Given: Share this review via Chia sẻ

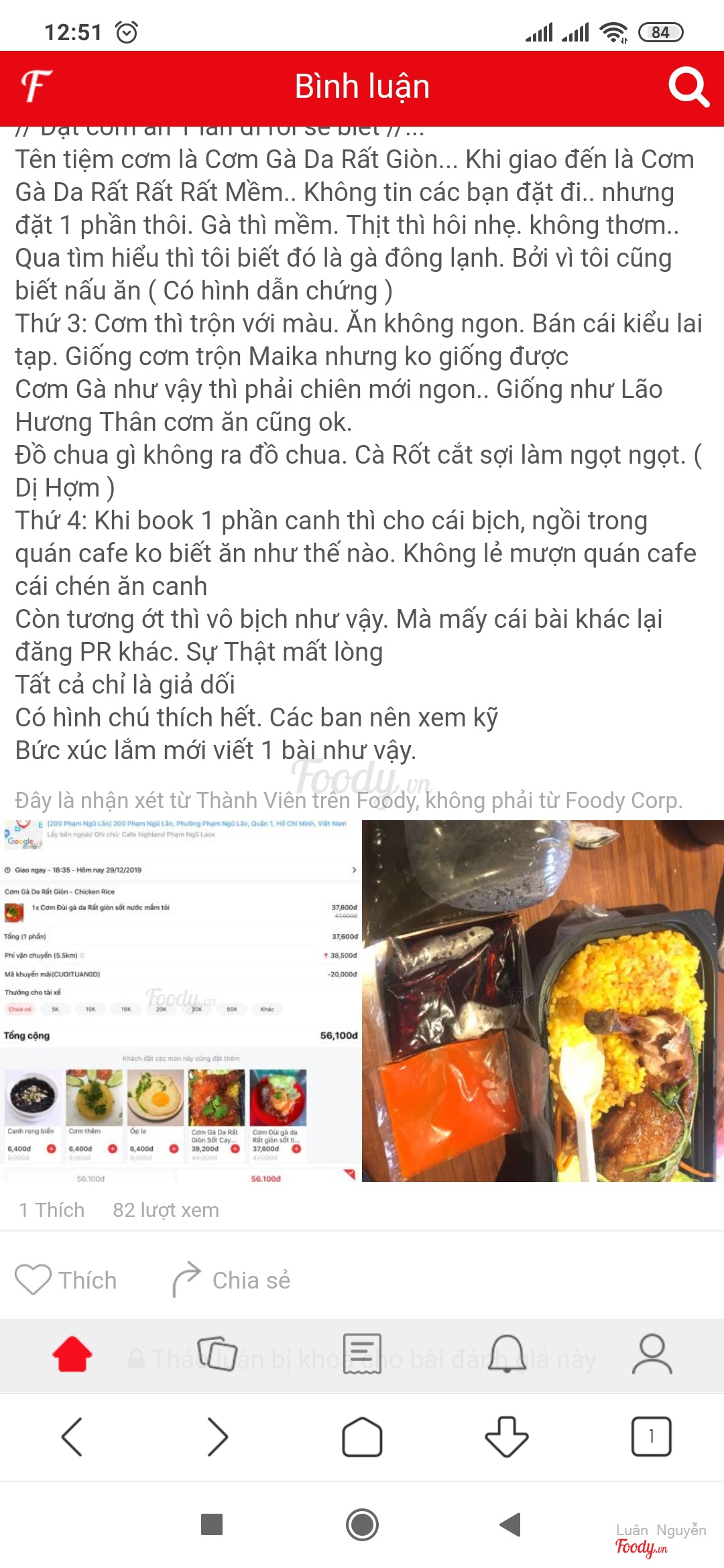Looking at the screenshot, I should tap(232, 1280).
